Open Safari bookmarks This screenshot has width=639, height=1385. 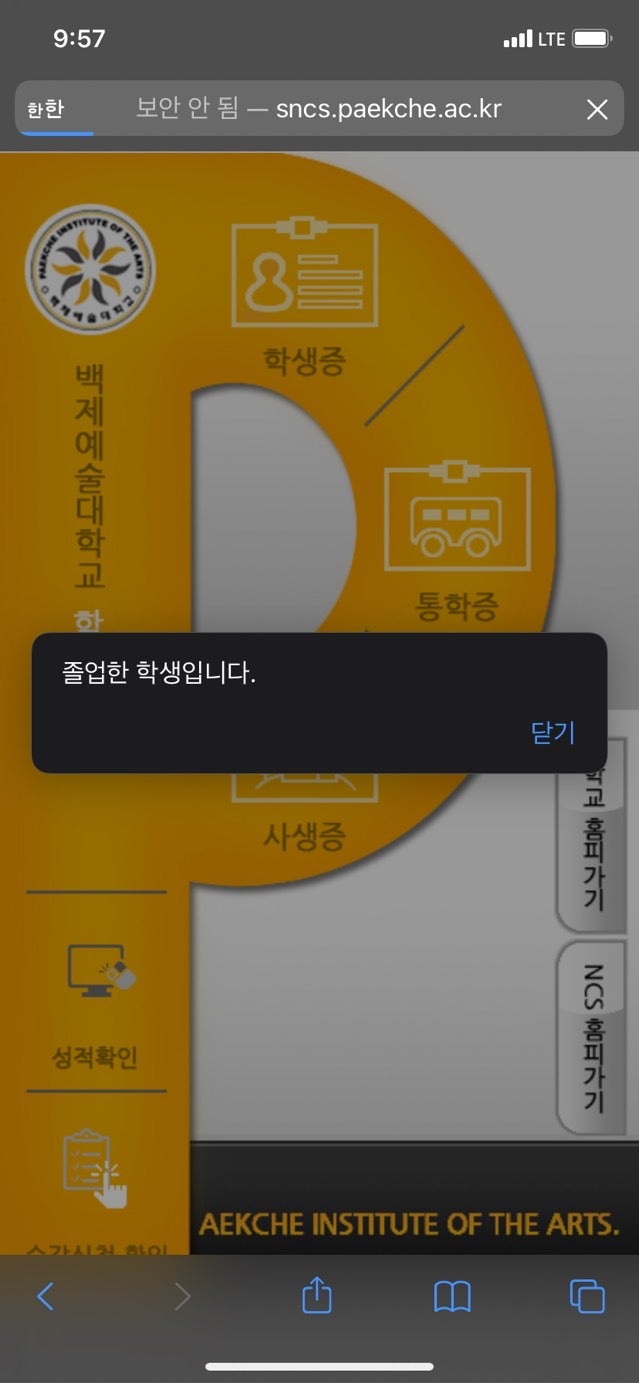click(452, 1297)
